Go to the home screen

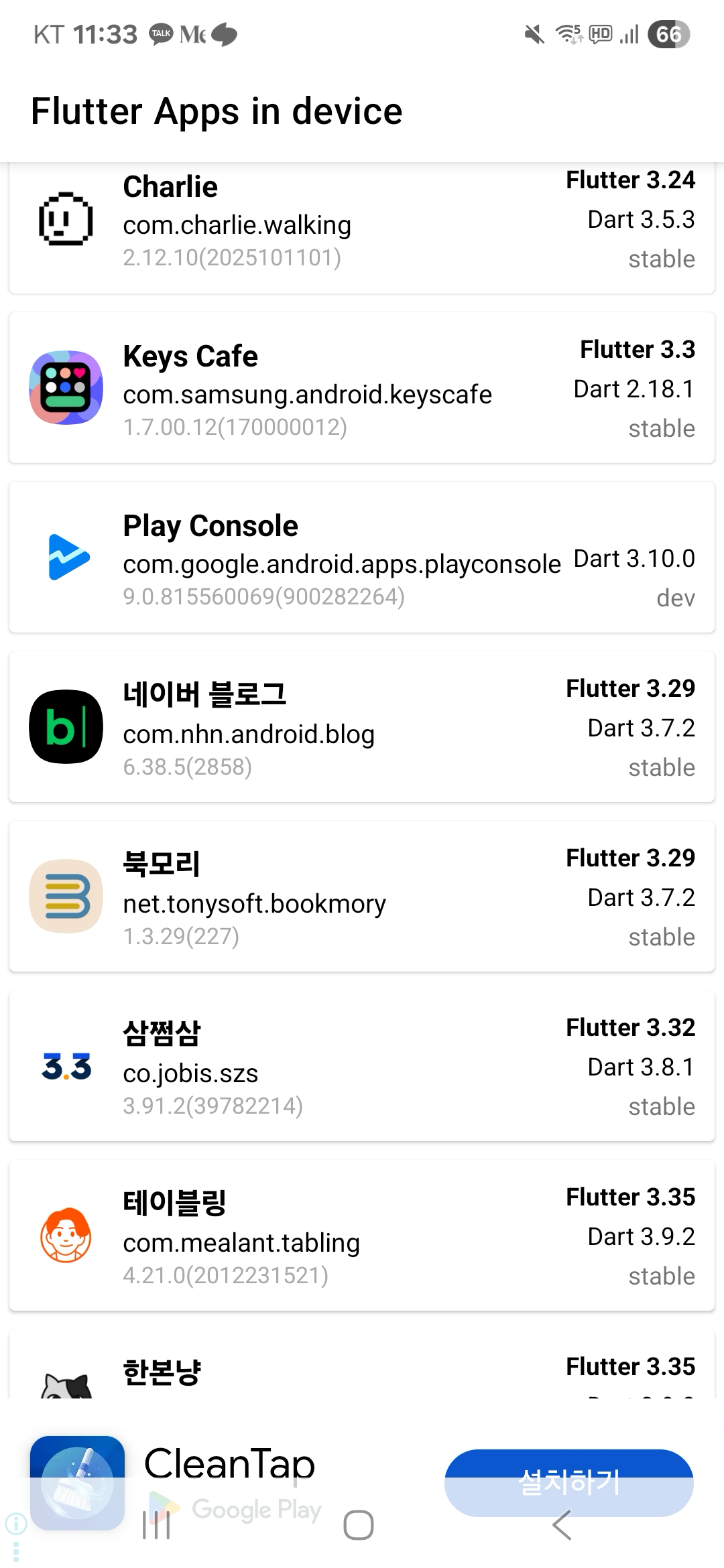[x=358, y=1525]
